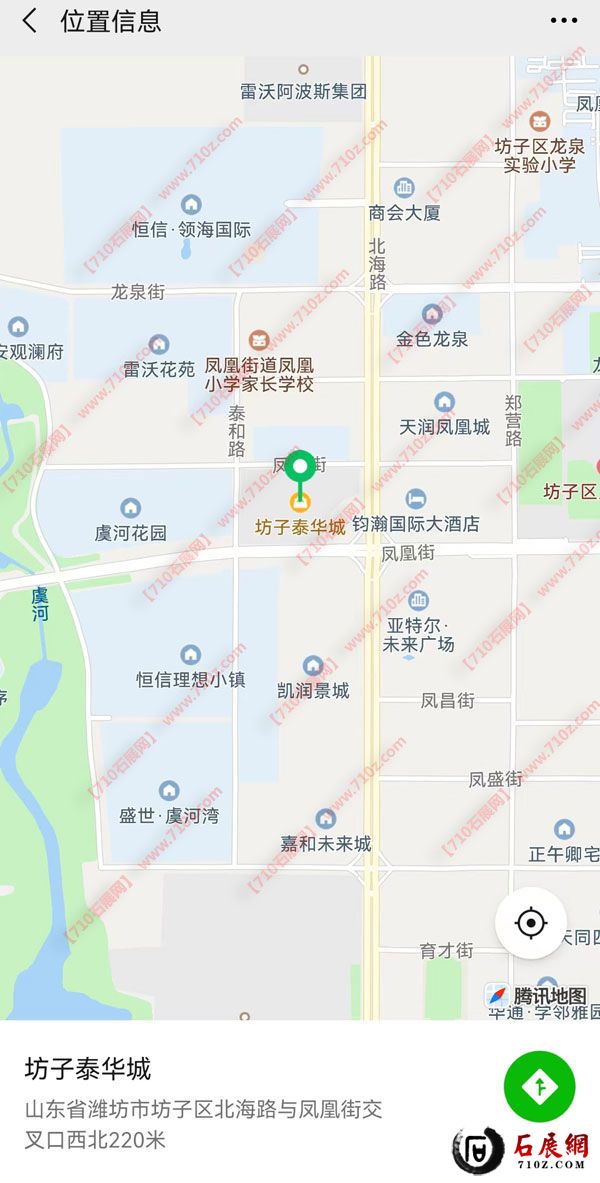Screen dimensions: 600x1183
Task: Go back from 位置信息
Action: click(30, 21)
